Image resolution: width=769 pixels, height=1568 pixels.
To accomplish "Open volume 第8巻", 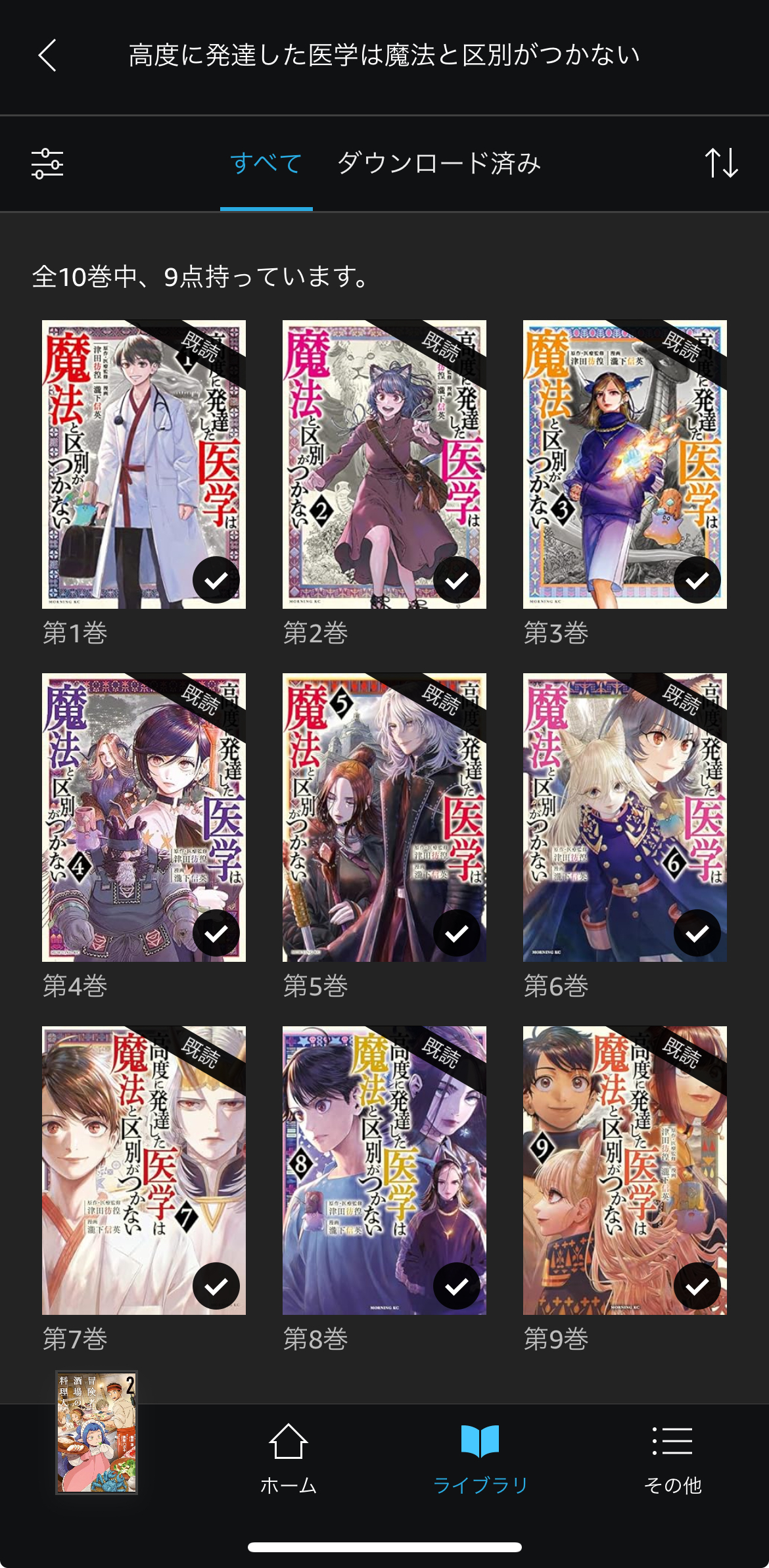I will (384, 1170).
